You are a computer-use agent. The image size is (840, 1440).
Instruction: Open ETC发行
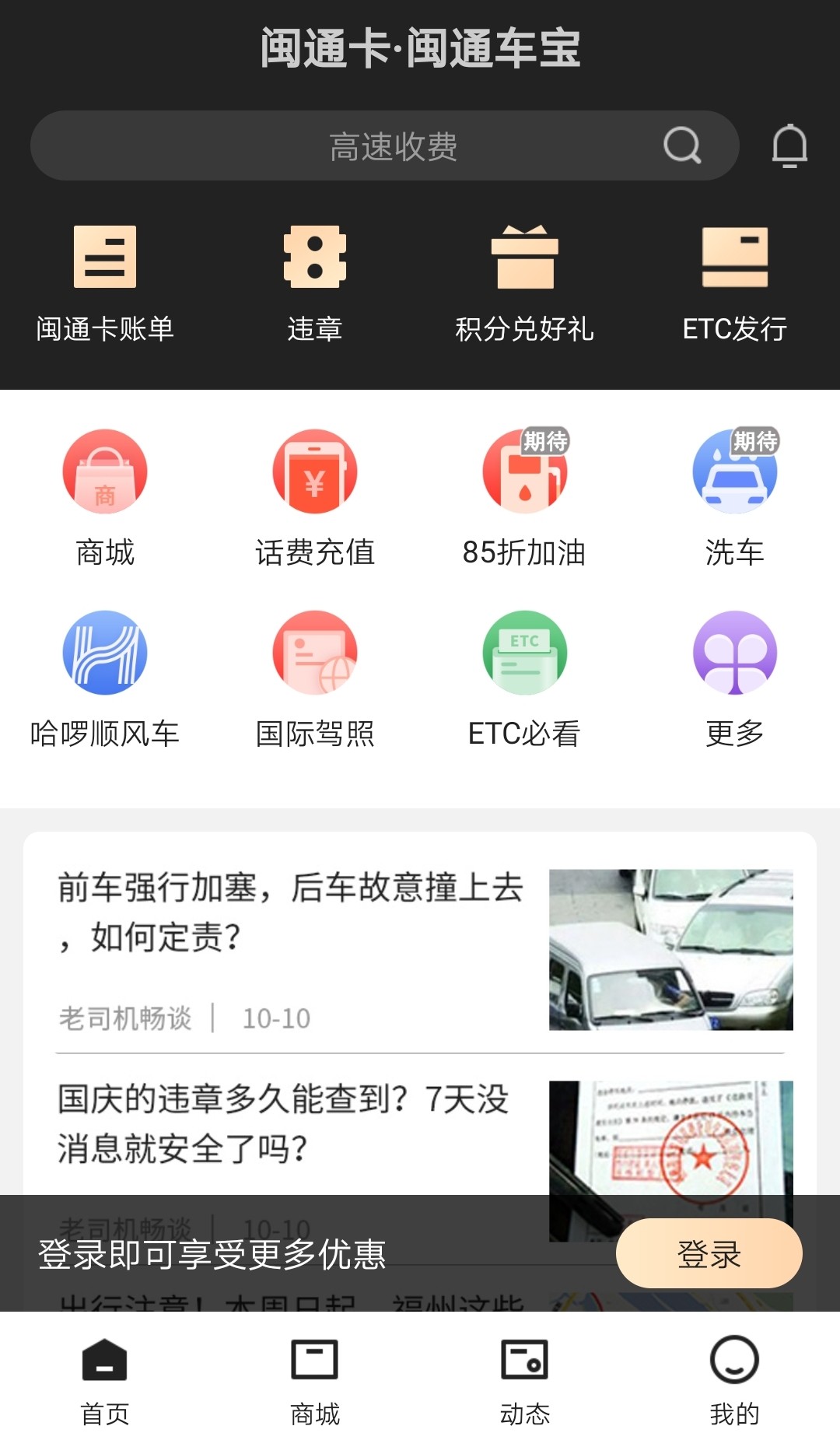(735, 284)
